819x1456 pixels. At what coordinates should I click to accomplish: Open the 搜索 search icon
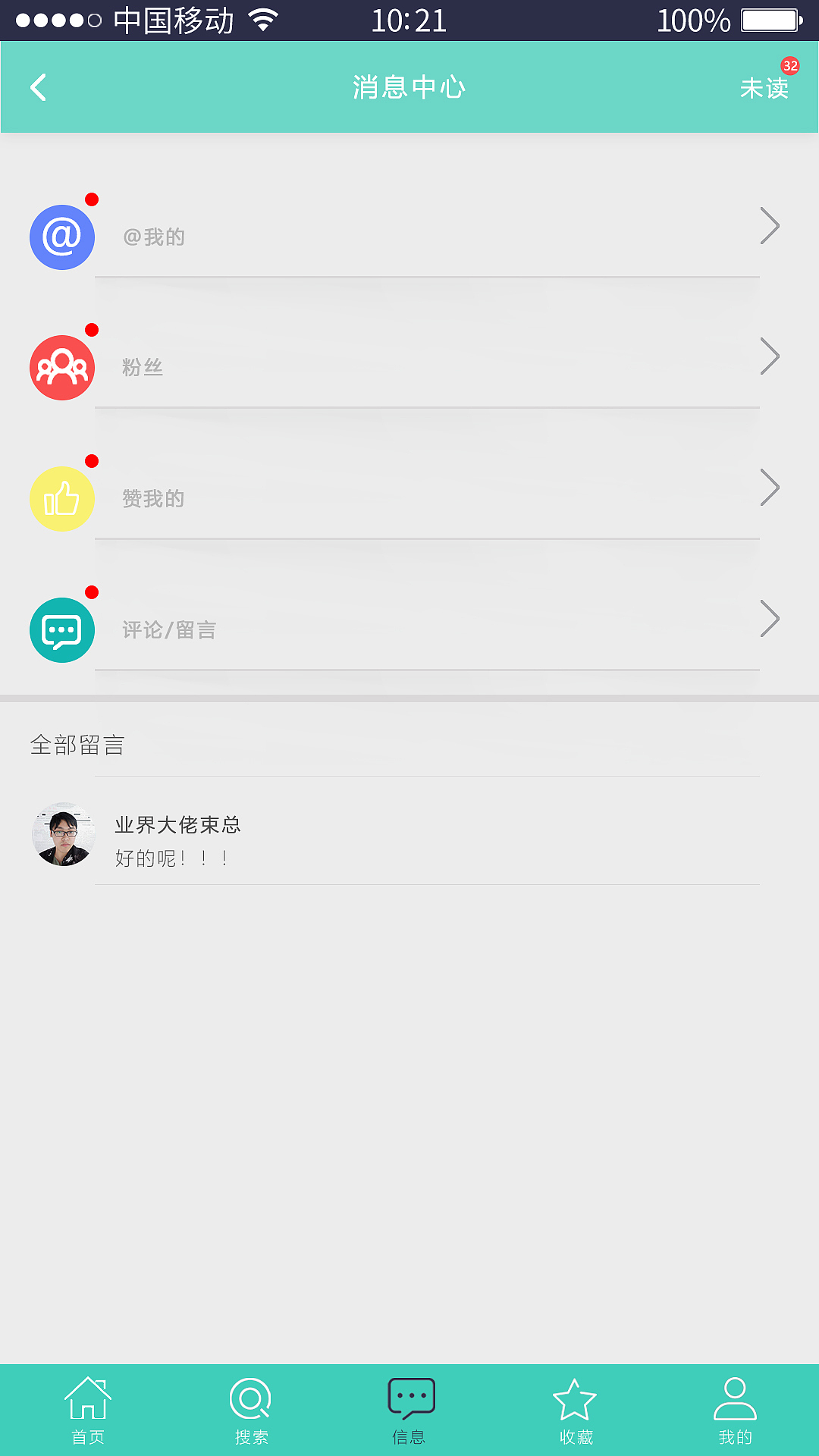tap(250, 1407)
